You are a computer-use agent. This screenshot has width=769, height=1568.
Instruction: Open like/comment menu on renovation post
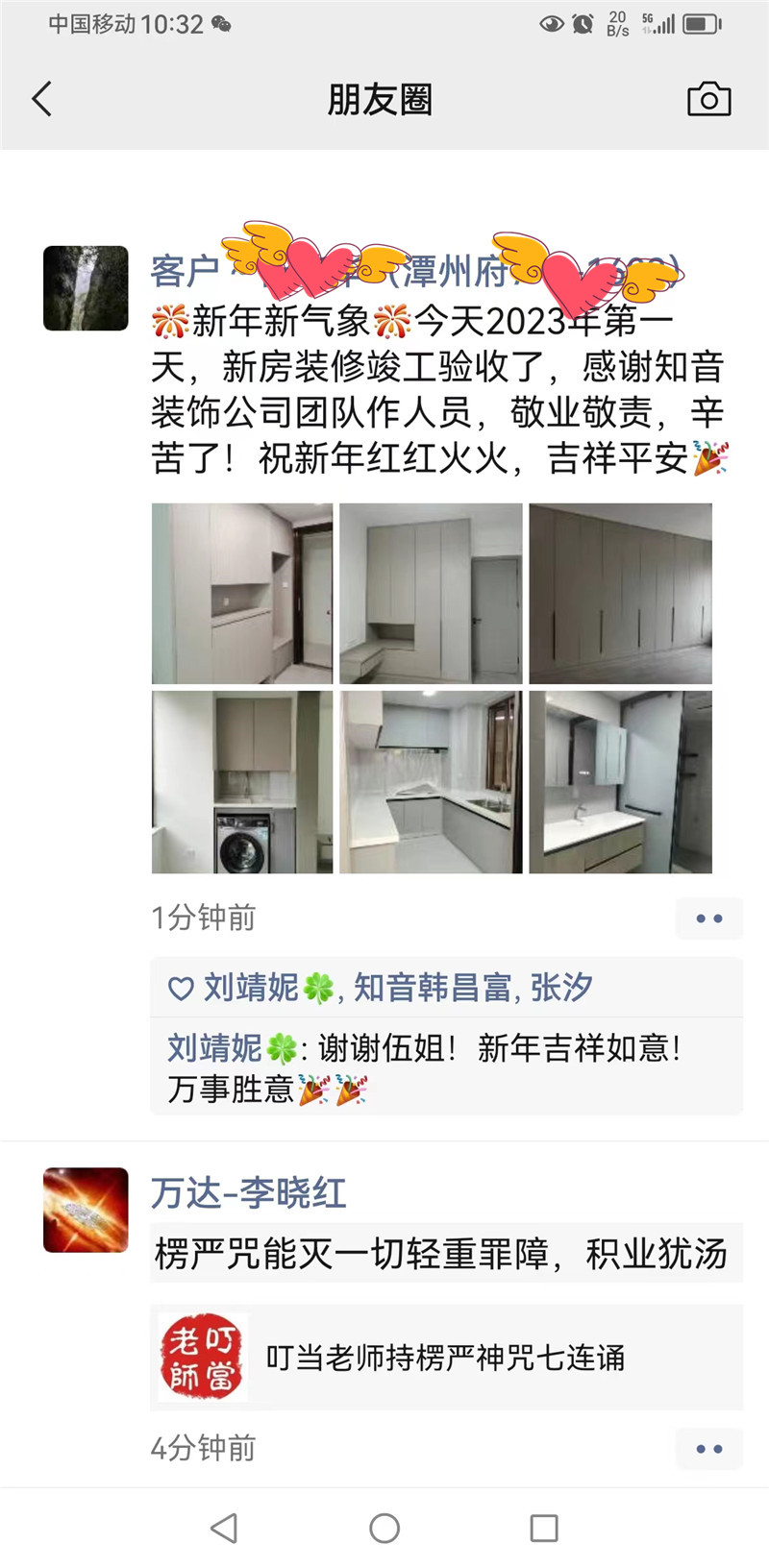(708, 919)
